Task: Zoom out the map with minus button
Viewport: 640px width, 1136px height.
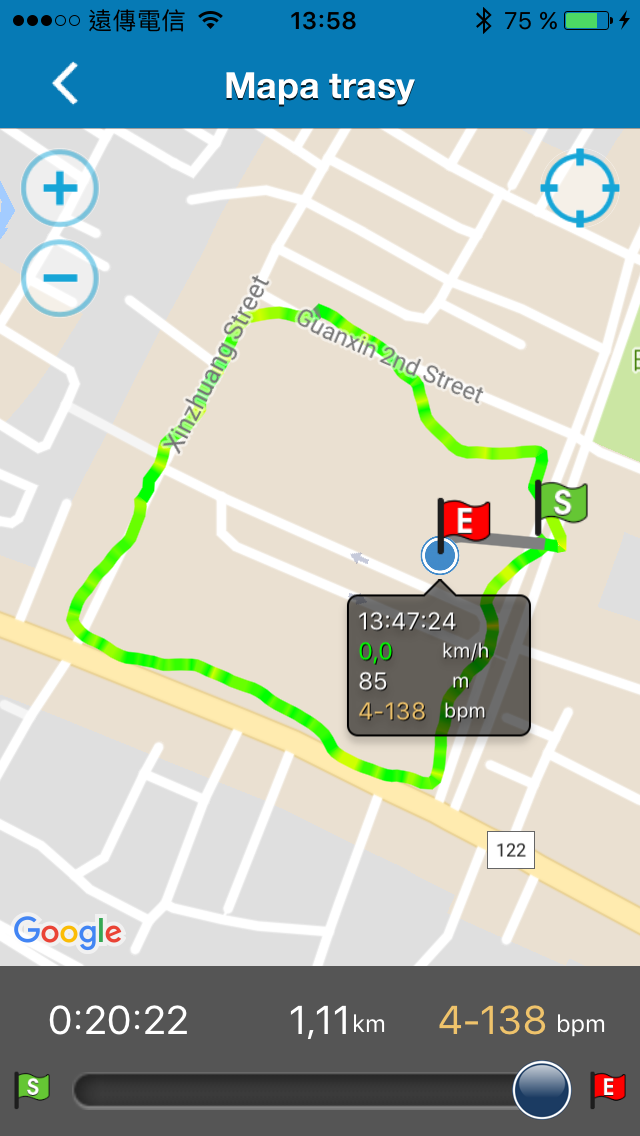Action: 59,278
